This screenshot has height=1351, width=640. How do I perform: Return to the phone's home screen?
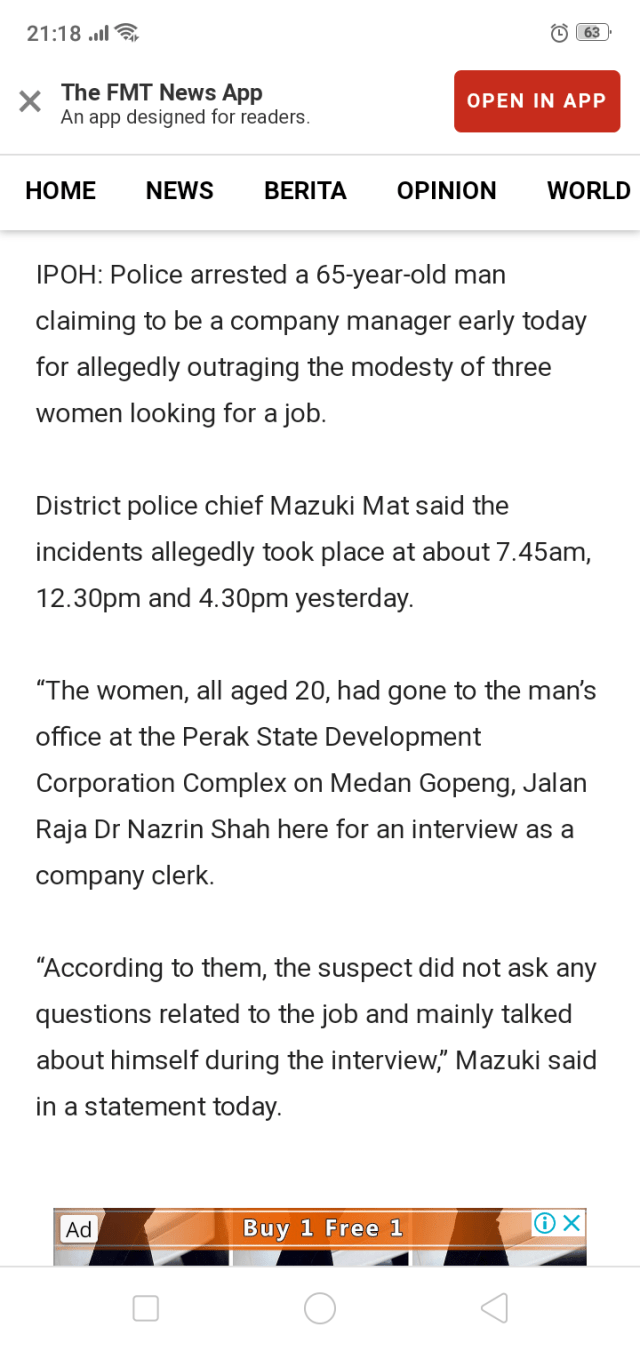pyautogui.click(x=320, y=1308)
